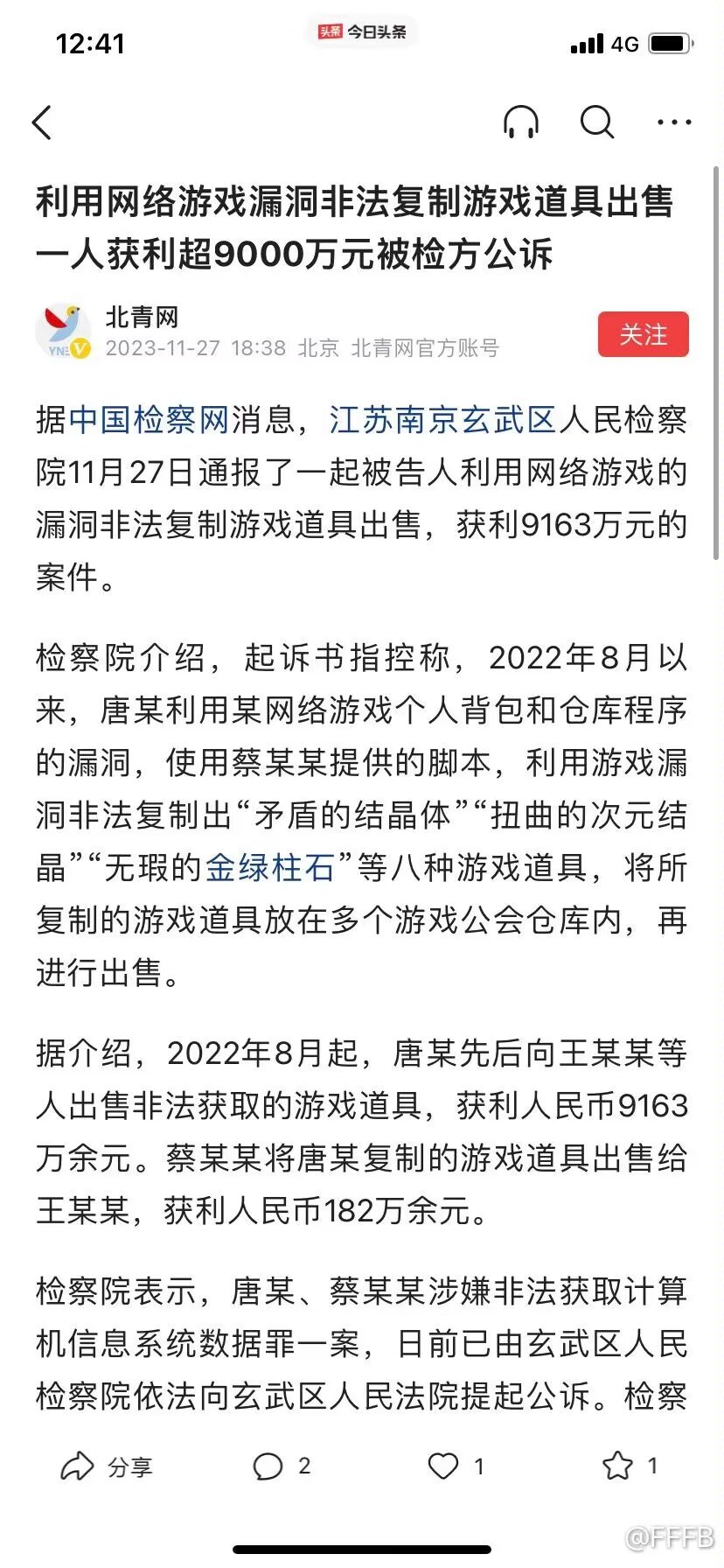Listen to the article via the headphone icon
This screenshot has width=724, height=1568.
[520, 122]
